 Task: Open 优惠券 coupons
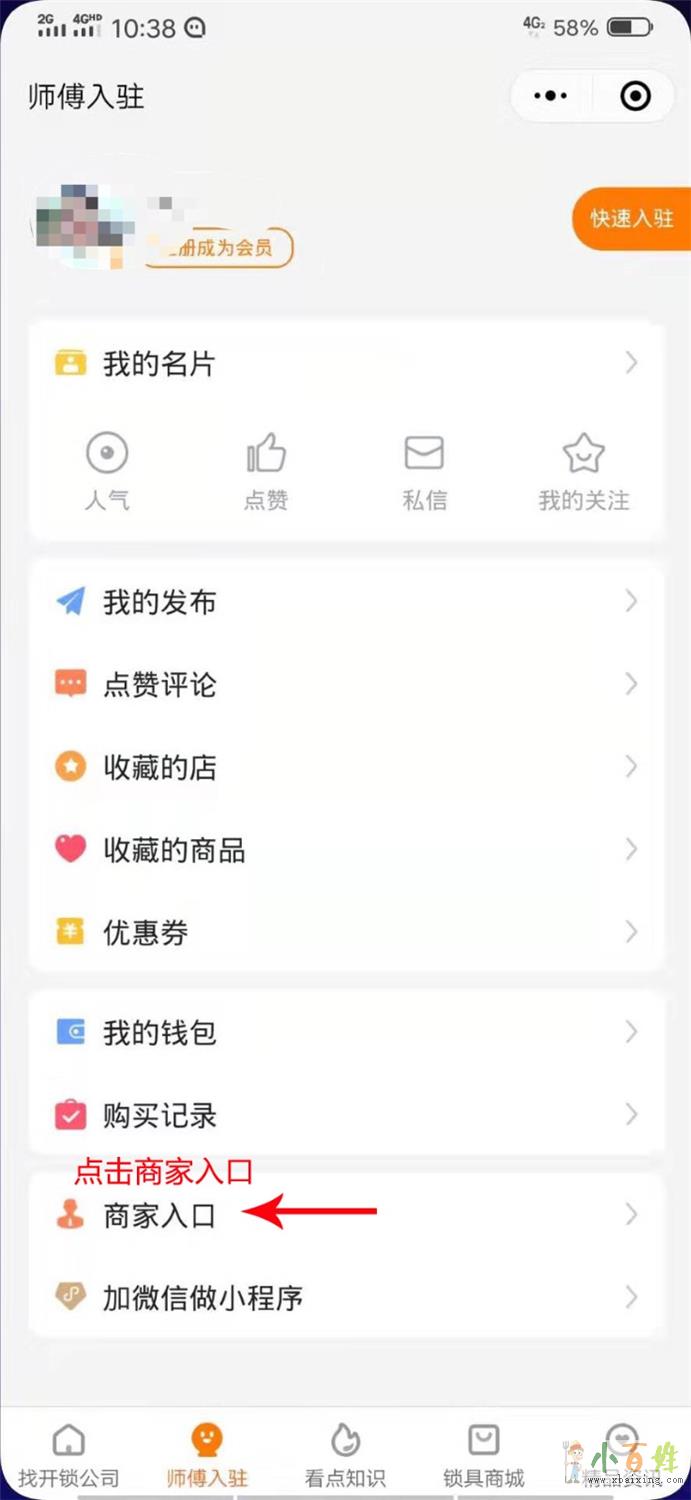click(x=345, y=932)
